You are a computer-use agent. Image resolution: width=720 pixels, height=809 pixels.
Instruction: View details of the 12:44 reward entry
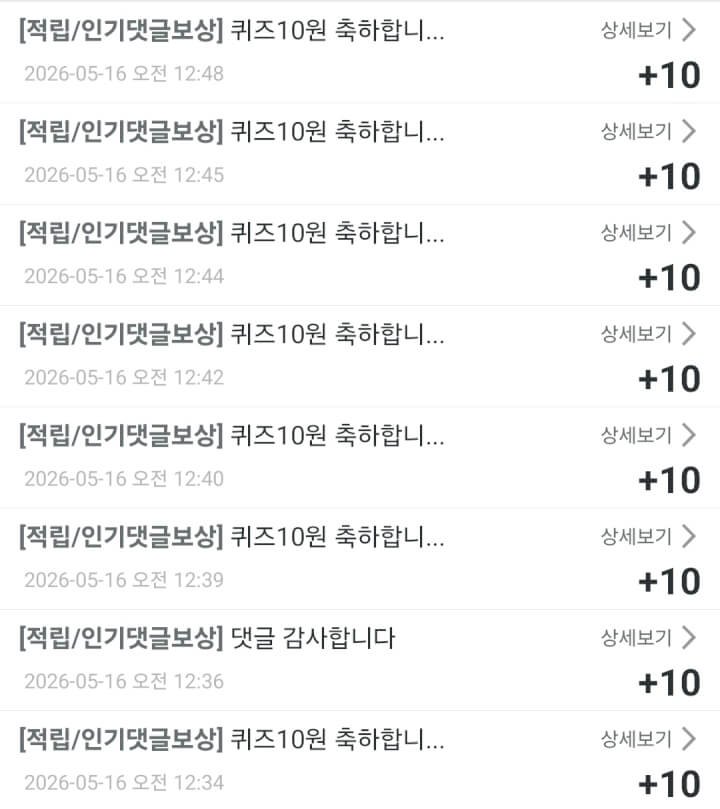648,233
